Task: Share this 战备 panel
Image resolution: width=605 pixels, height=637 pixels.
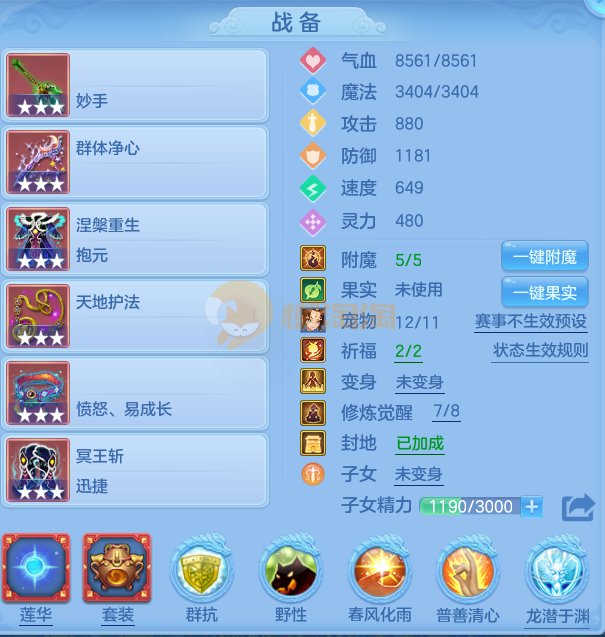Action: pyautogui.click(x=577, y=506)
